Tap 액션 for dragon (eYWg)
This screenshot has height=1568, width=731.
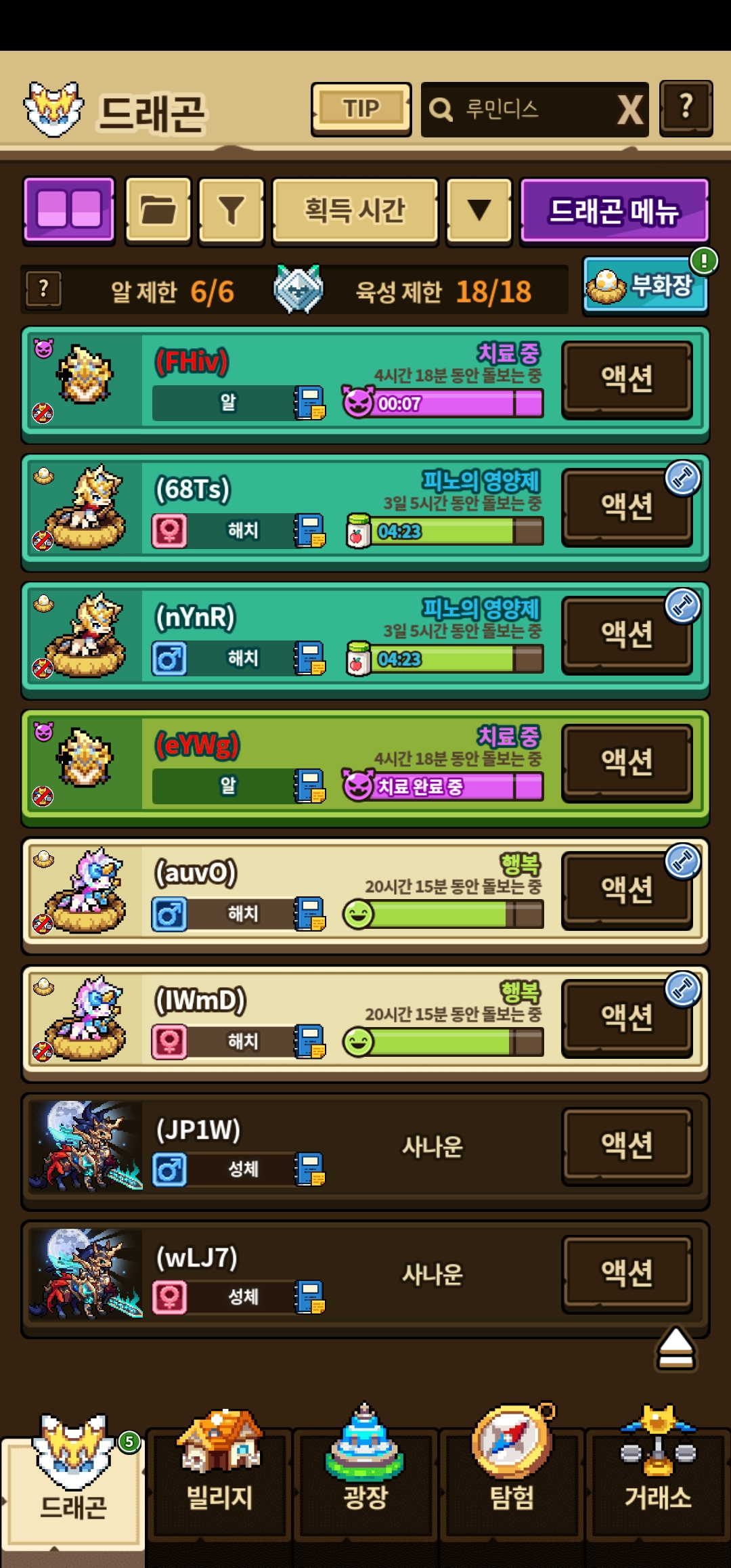pos(627,762)
